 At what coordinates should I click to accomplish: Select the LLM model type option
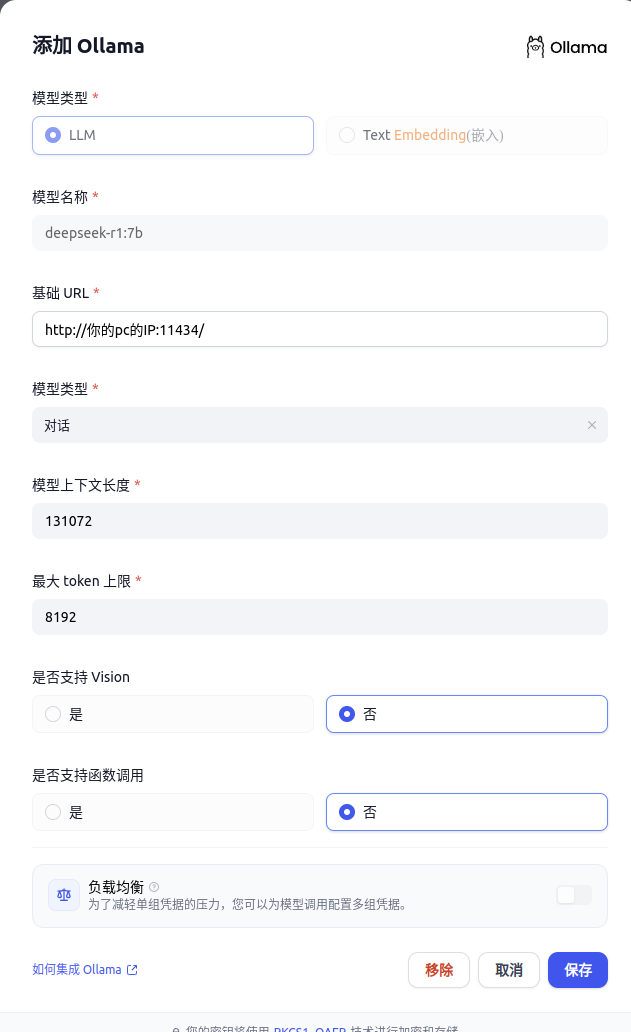pos(173,135)
